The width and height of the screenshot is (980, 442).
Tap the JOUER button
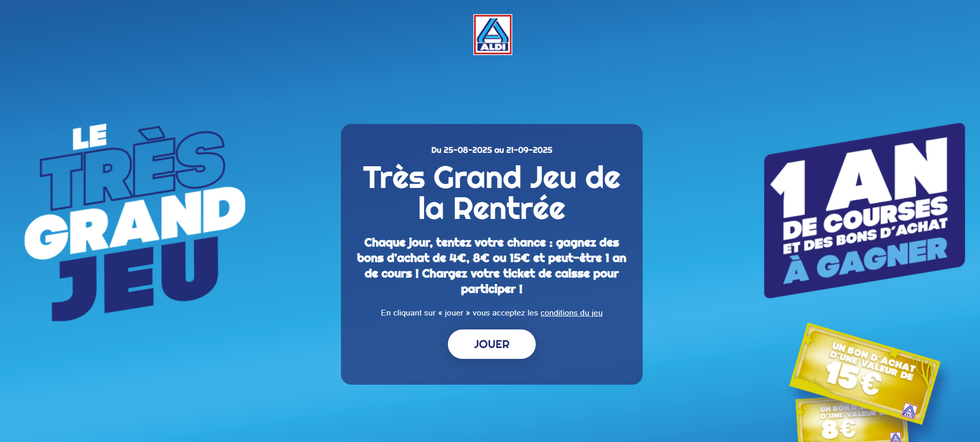coord(491,344)
